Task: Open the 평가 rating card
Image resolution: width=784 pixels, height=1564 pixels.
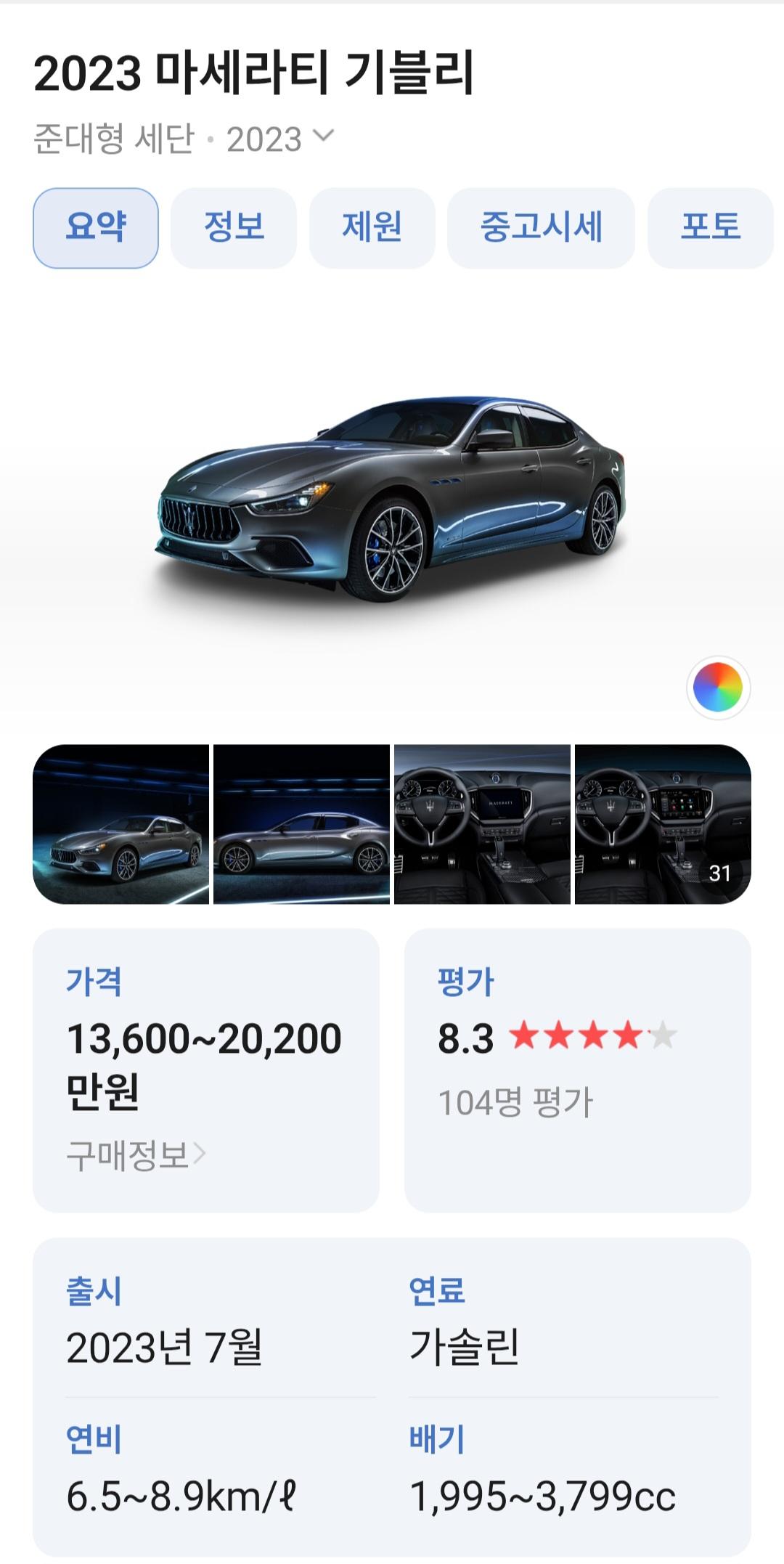Action: [577, 1069]
